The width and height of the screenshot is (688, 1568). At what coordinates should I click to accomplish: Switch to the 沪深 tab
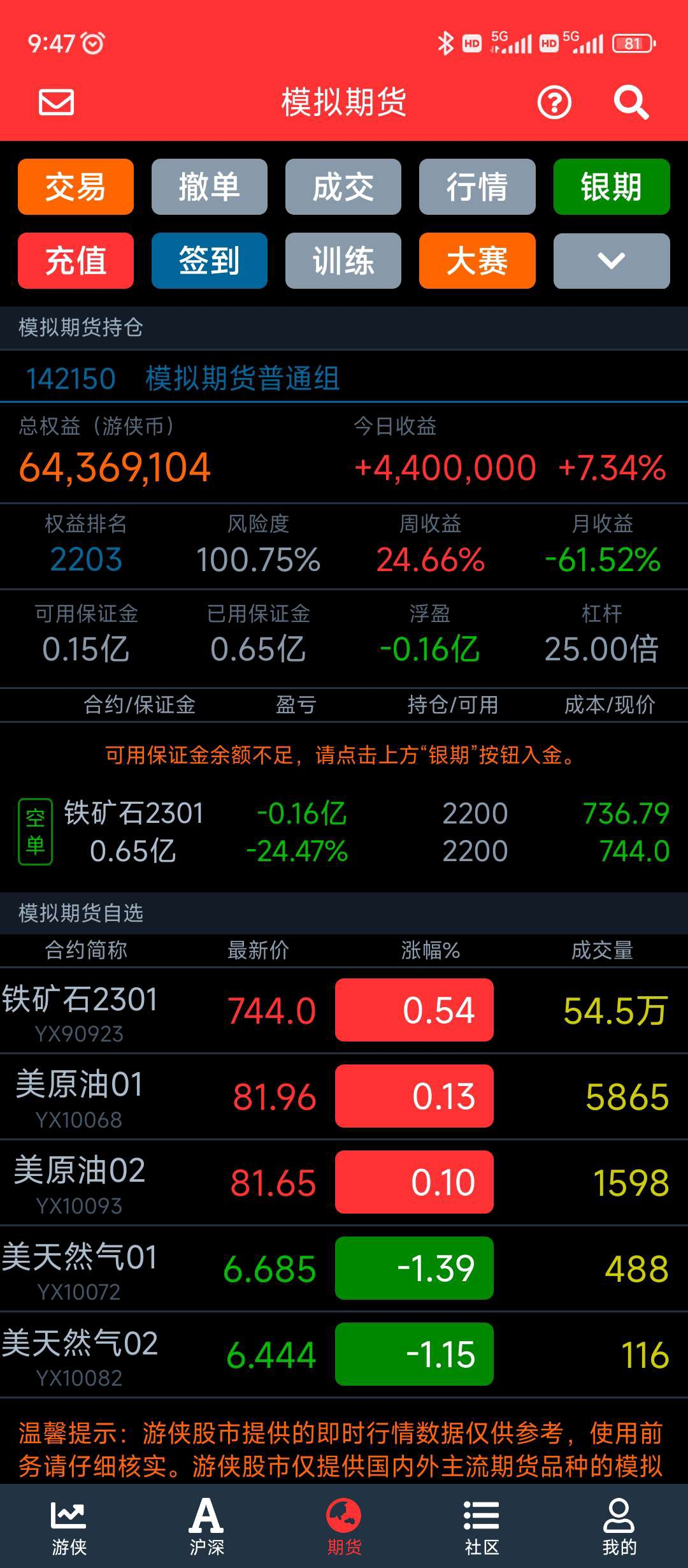click(206, 1527)
